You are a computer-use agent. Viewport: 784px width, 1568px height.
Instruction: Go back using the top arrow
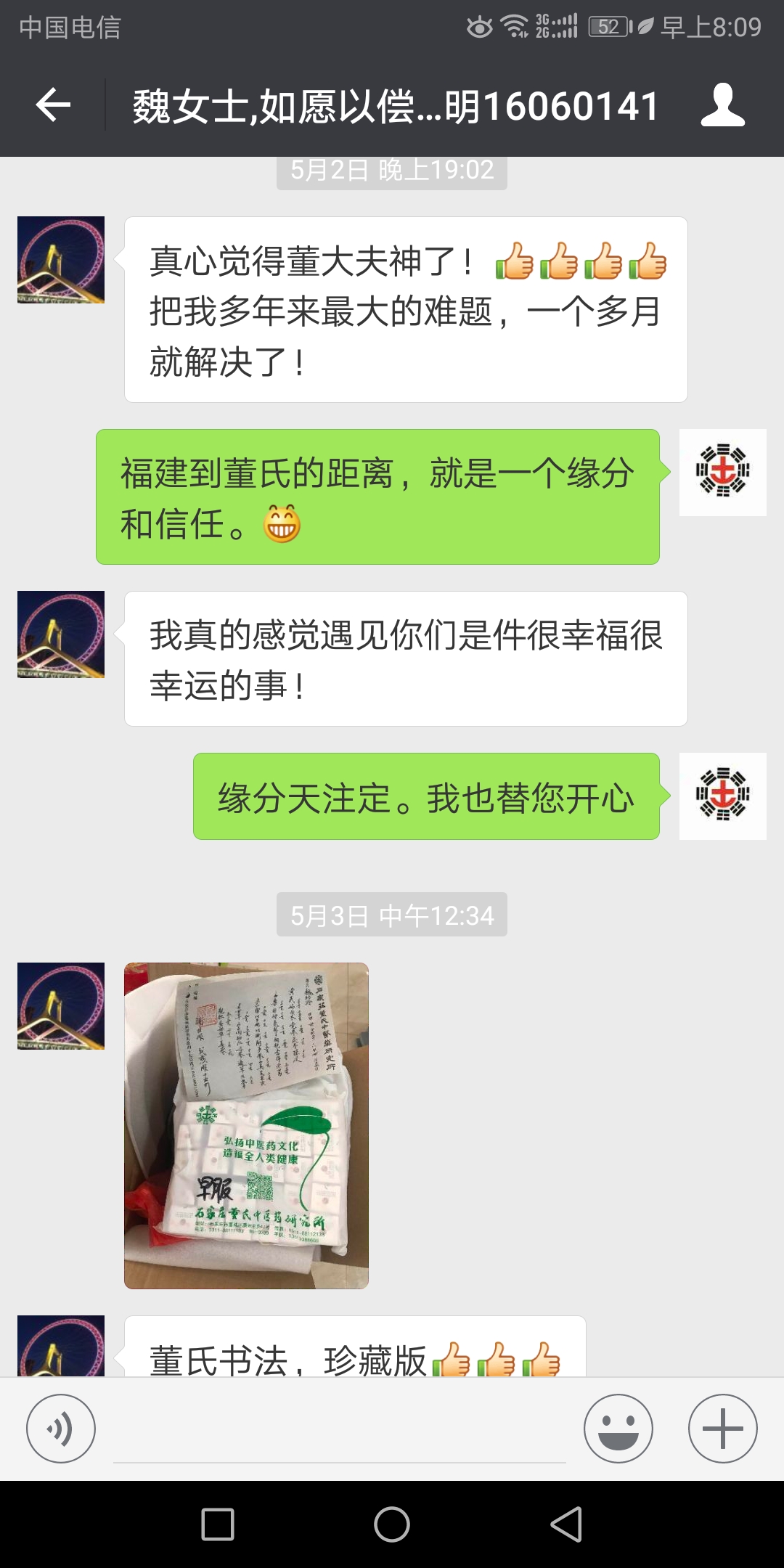(53, 105)
